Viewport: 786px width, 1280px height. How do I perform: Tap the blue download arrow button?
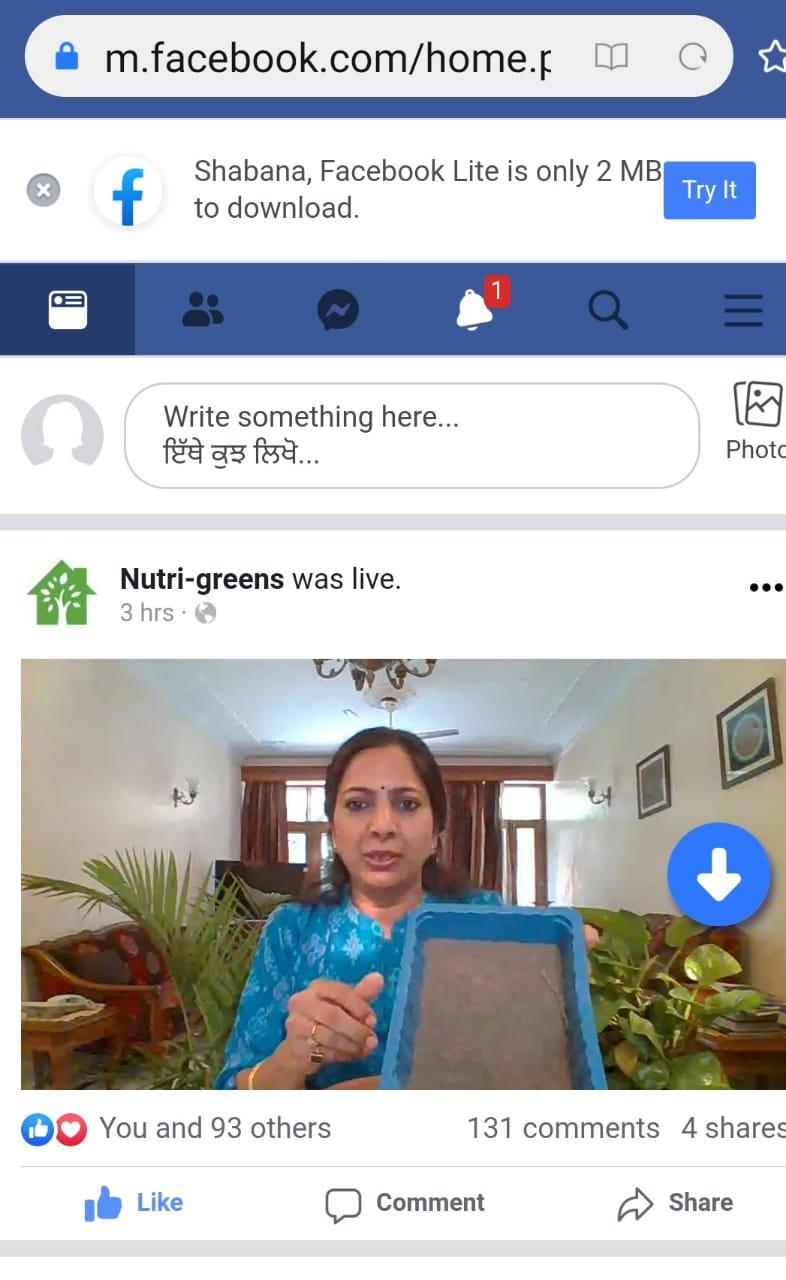718,875
